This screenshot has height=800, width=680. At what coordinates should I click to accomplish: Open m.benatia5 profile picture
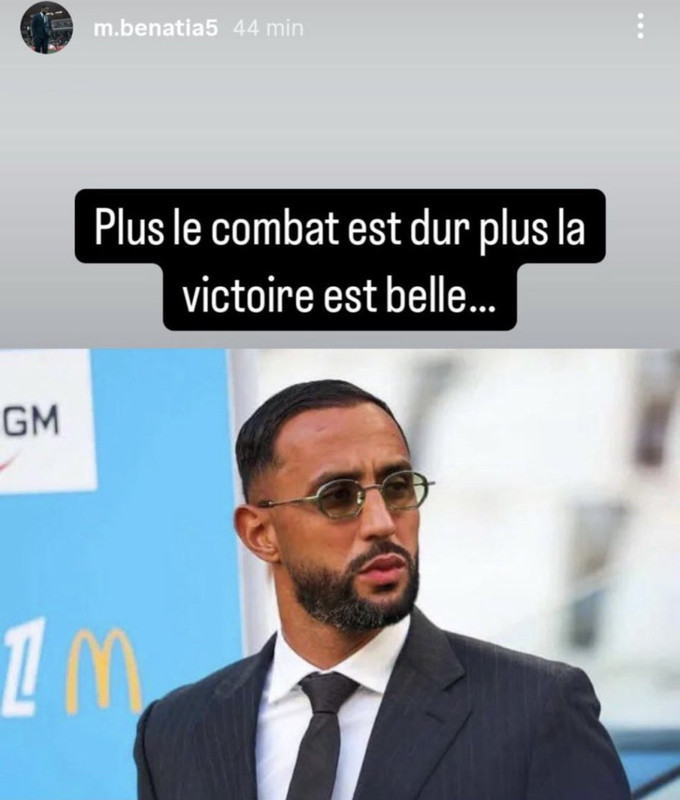click(x=46, y=30)
